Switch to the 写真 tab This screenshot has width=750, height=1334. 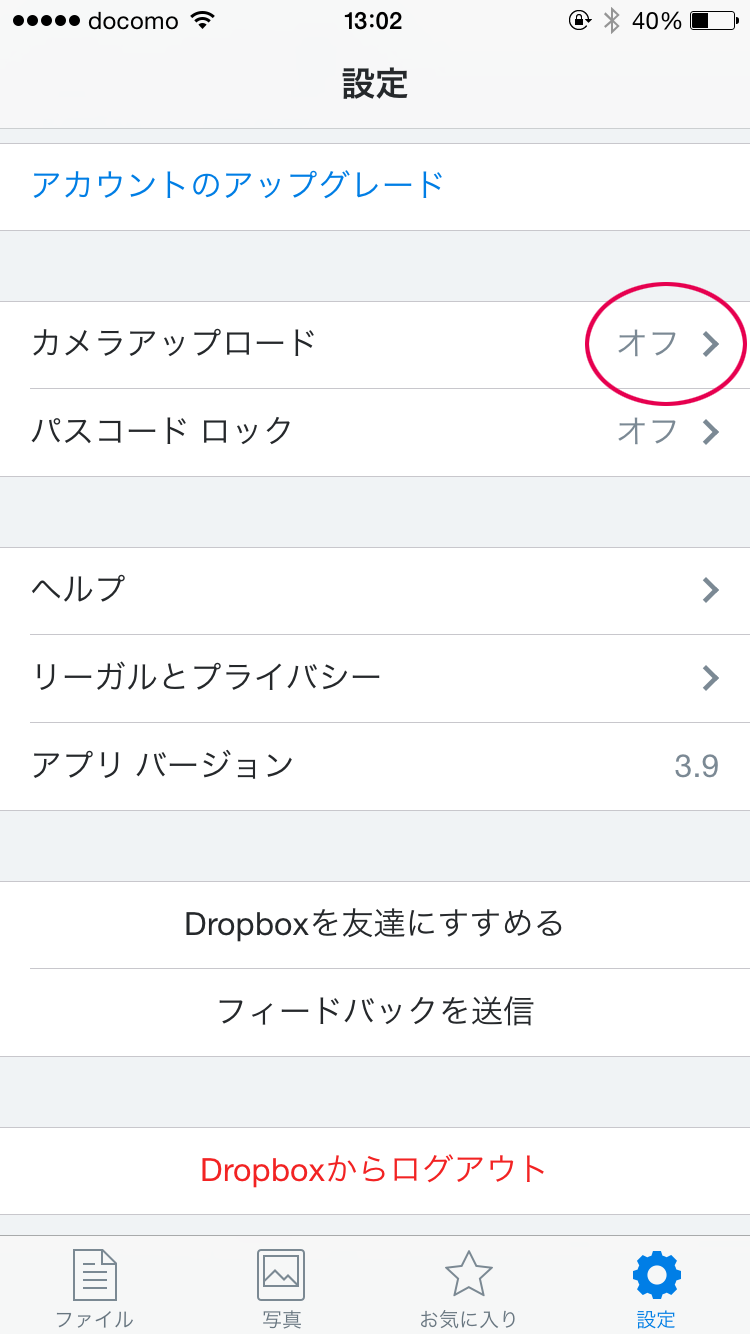coord(281,1288)
